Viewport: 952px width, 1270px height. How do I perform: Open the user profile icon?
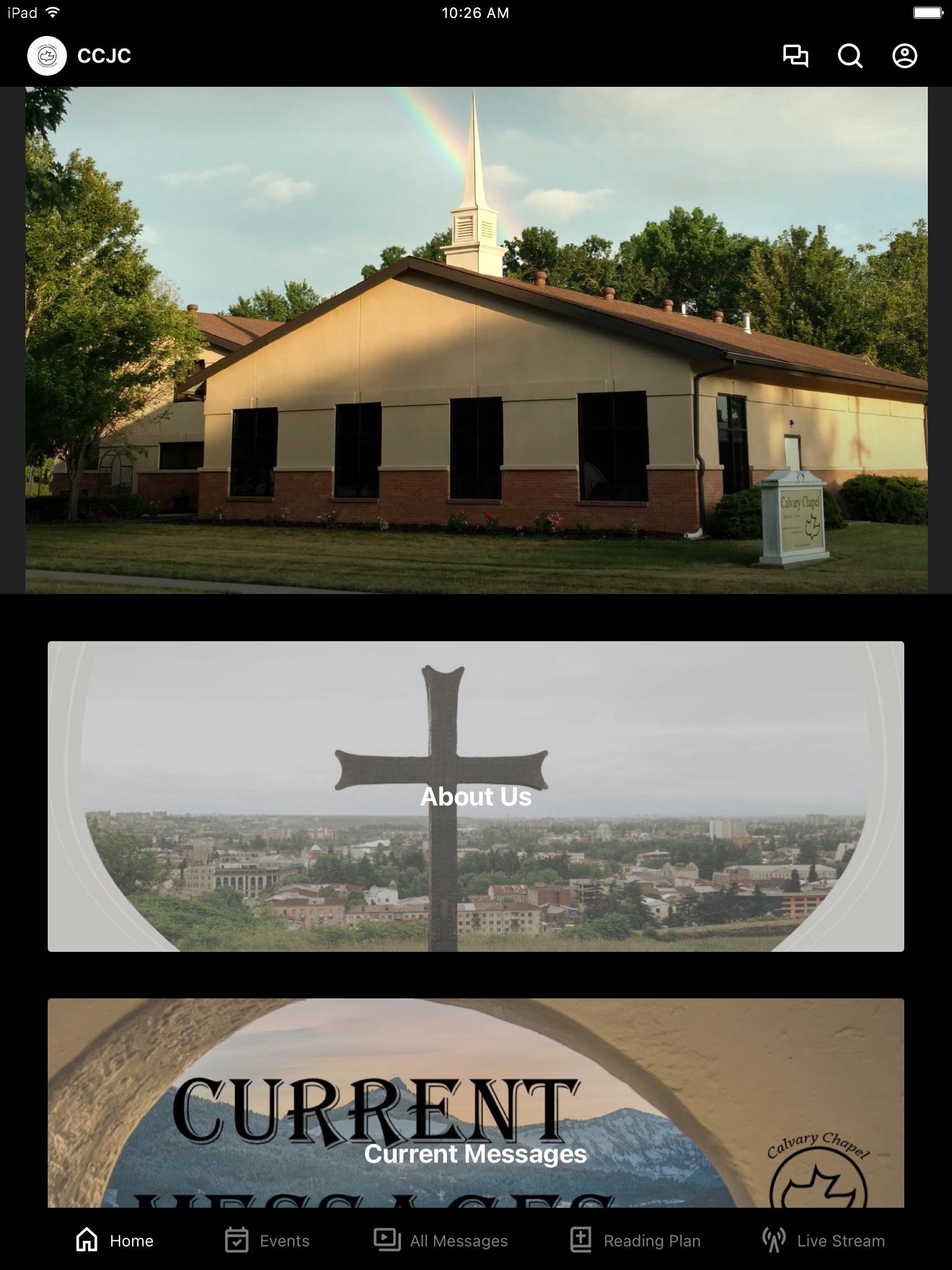(x=904, y=56)
